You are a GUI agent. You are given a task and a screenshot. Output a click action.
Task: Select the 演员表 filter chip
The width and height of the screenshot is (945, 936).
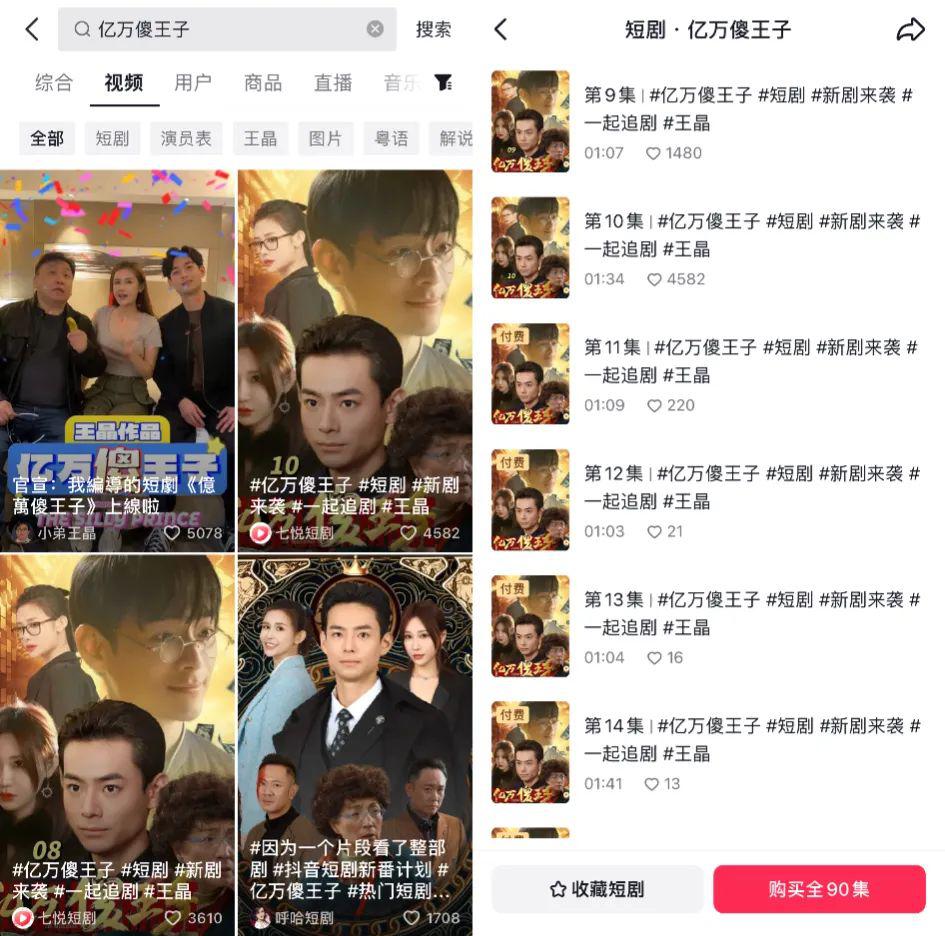(186, 139)
